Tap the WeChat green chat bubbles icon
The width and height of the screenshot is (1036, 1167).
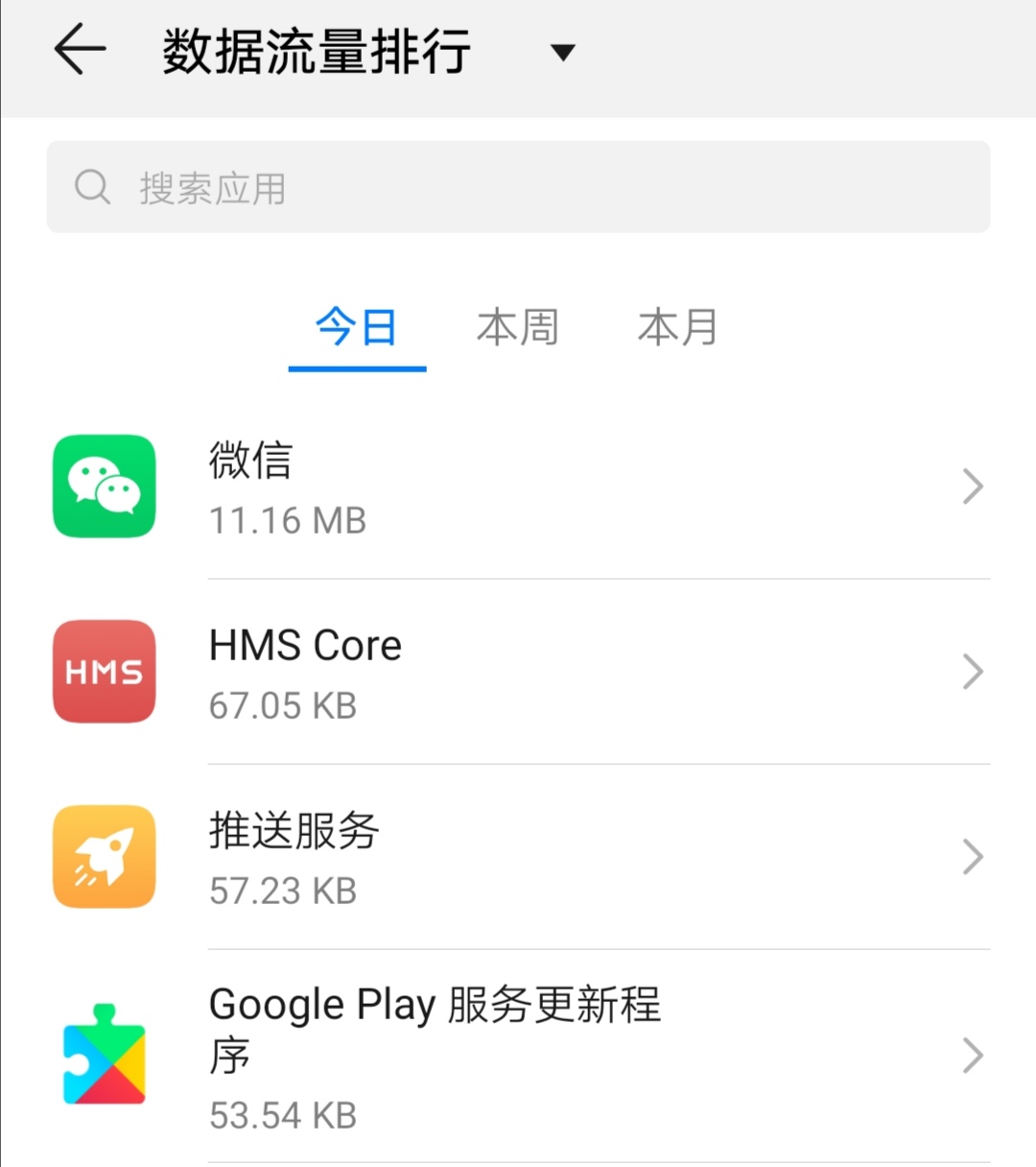104,487
